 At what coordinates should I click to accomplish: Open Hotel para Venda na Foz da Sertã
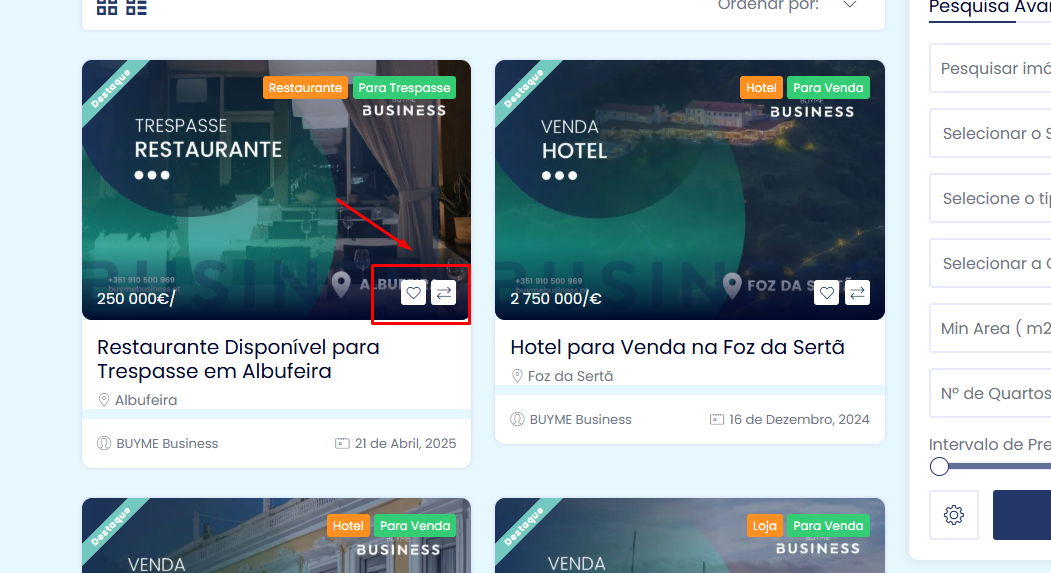pyautogui.click(x=677, y=347)
